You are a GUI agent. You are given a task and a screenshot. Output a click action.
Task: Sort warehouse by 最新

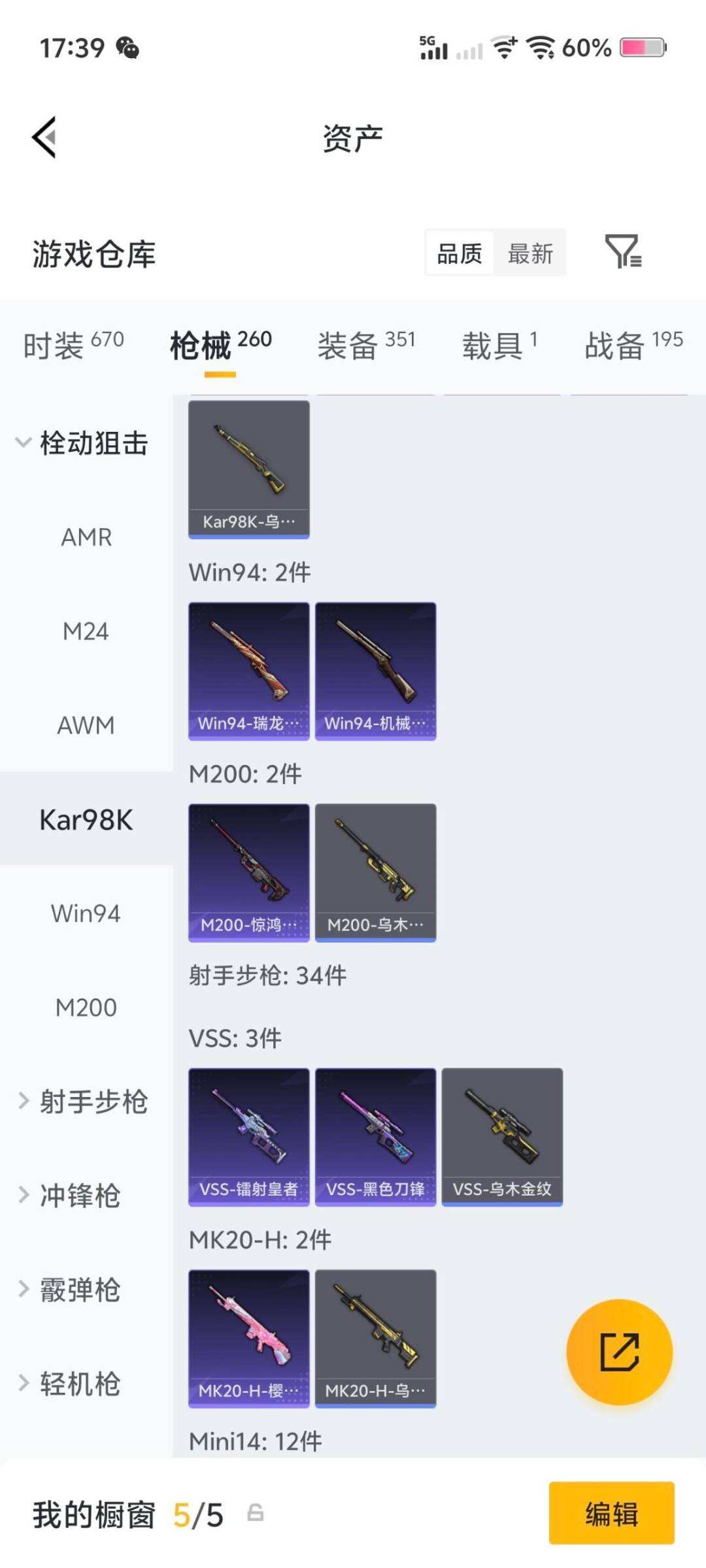[x=530, y=253]
